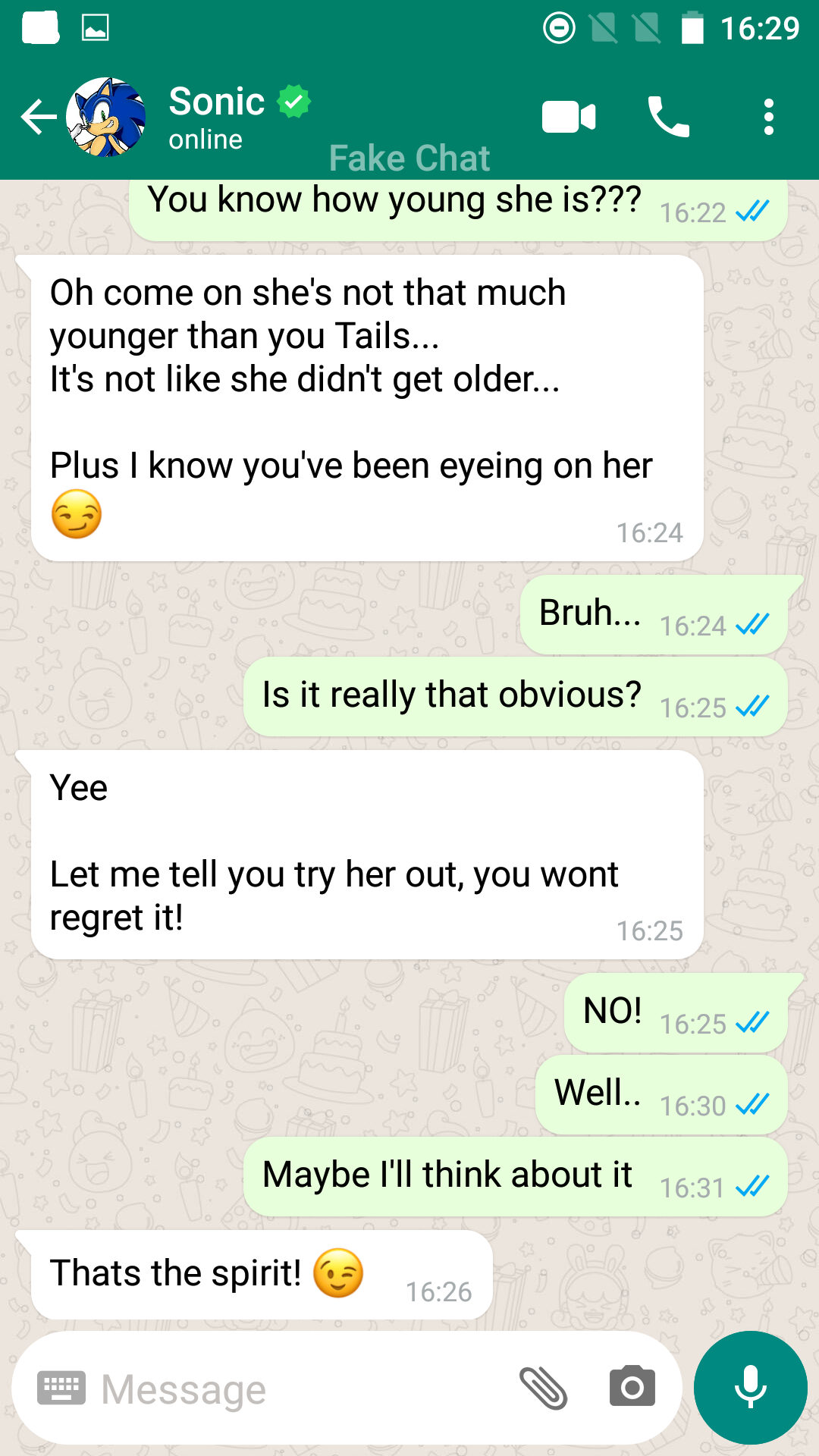
Task: Open the camera from message bar
Action: 632,1388
